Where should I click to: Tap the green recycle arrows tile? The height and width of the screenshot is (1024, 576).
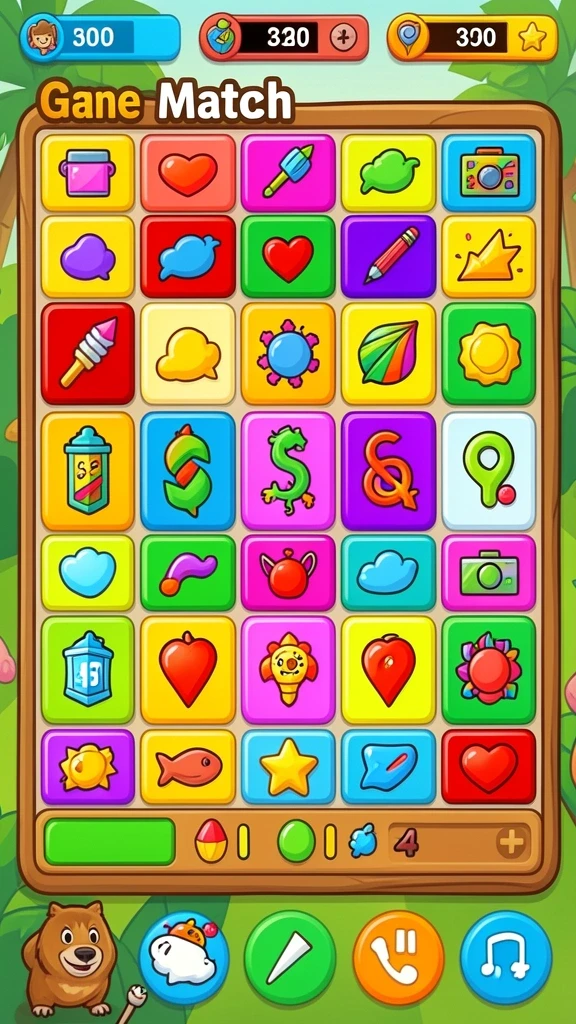188,470
